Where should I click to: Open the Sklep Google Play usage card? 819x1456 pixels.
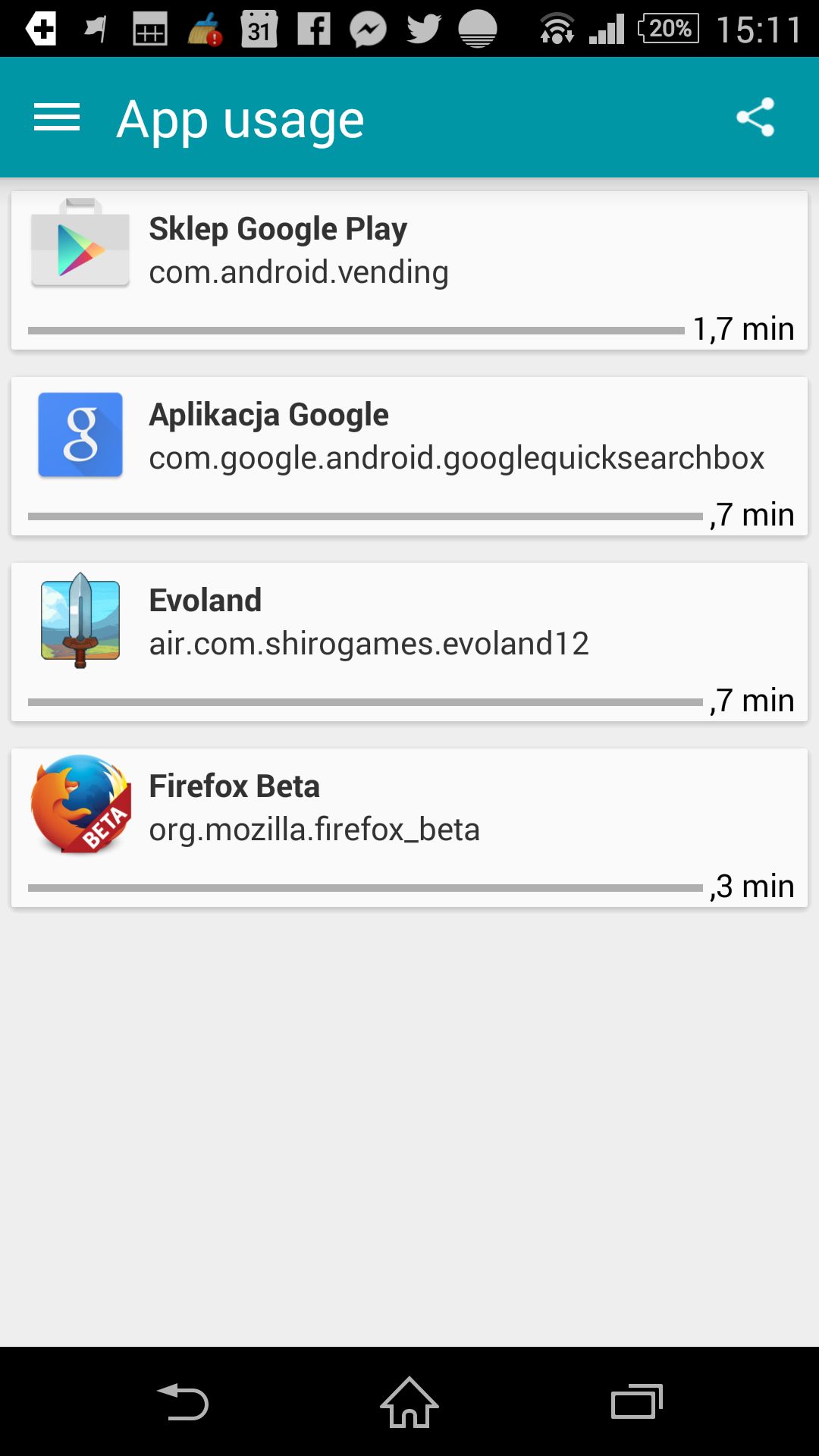tap(409, 271)
